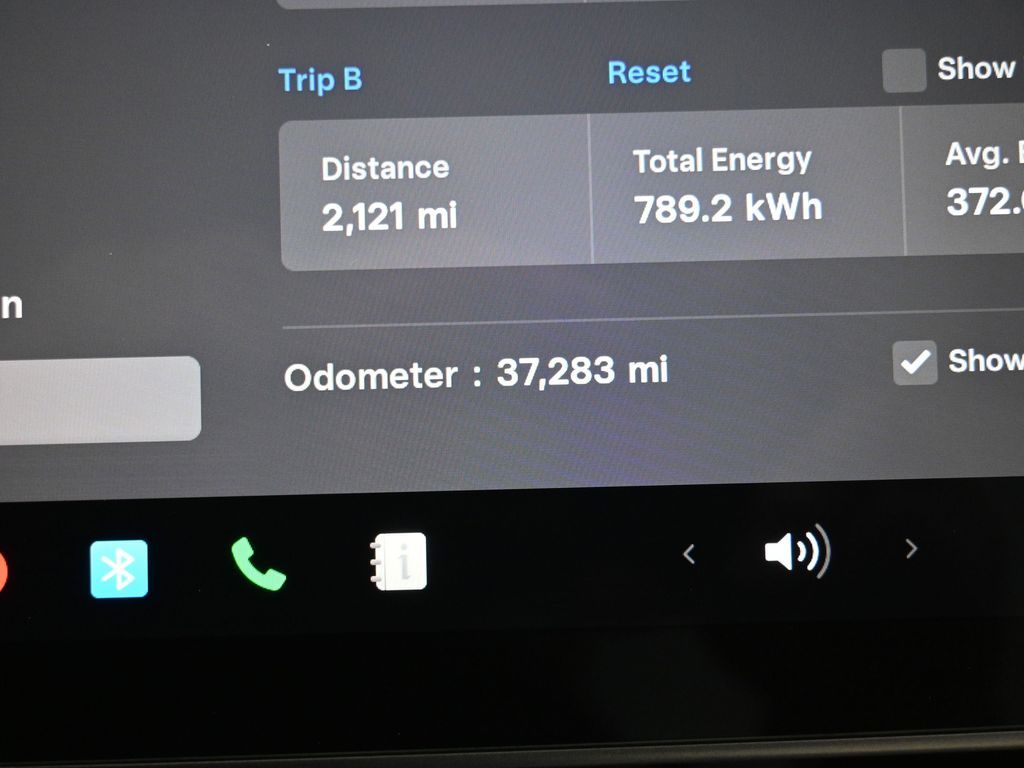Raise the volume with the right arrow
The height and width of the screenshot is (768, 1024).
click(910, 548)
